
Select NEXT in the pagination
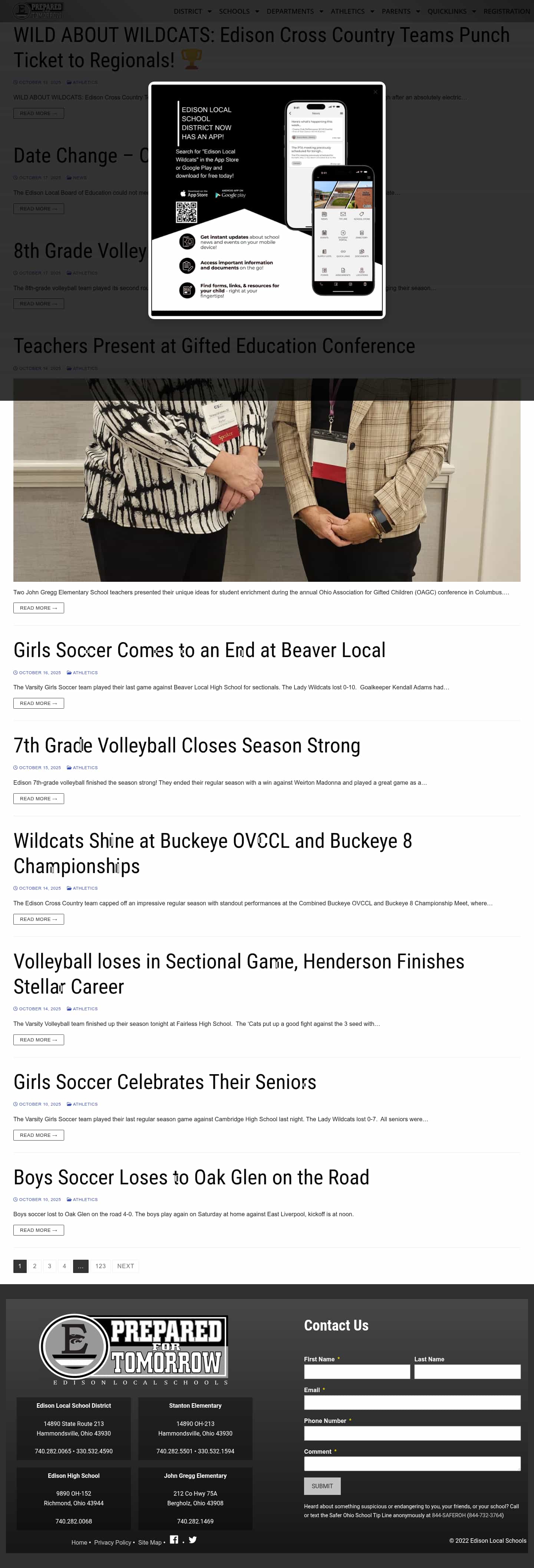125,1266
